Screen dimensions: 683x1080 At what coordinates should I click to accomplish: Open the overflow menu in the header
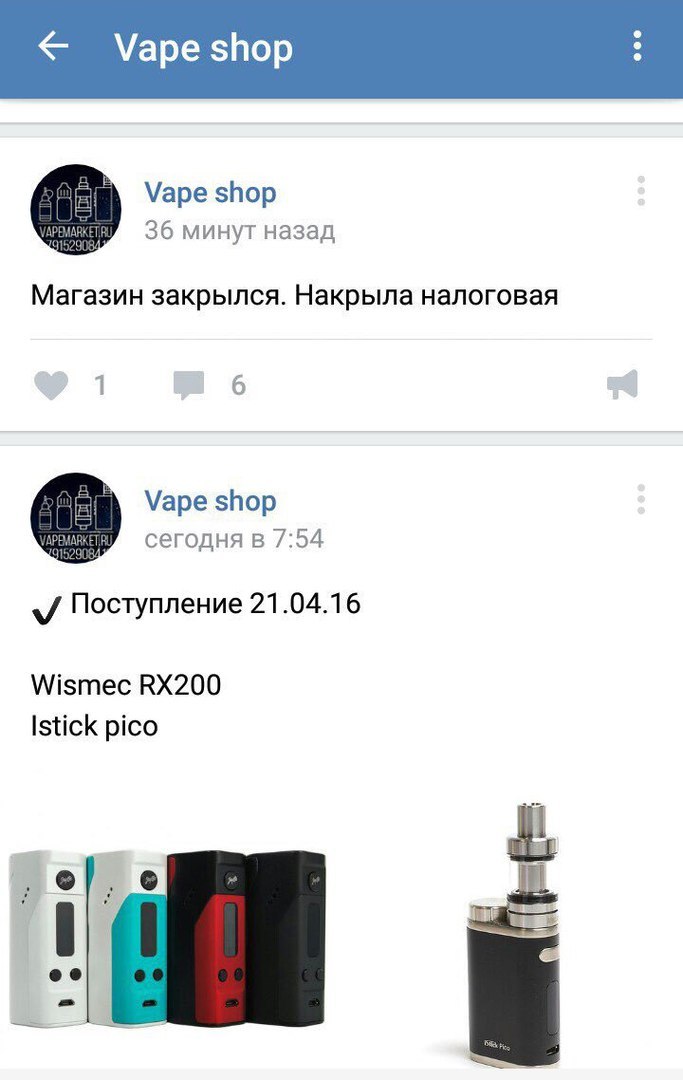pos(637,47)
